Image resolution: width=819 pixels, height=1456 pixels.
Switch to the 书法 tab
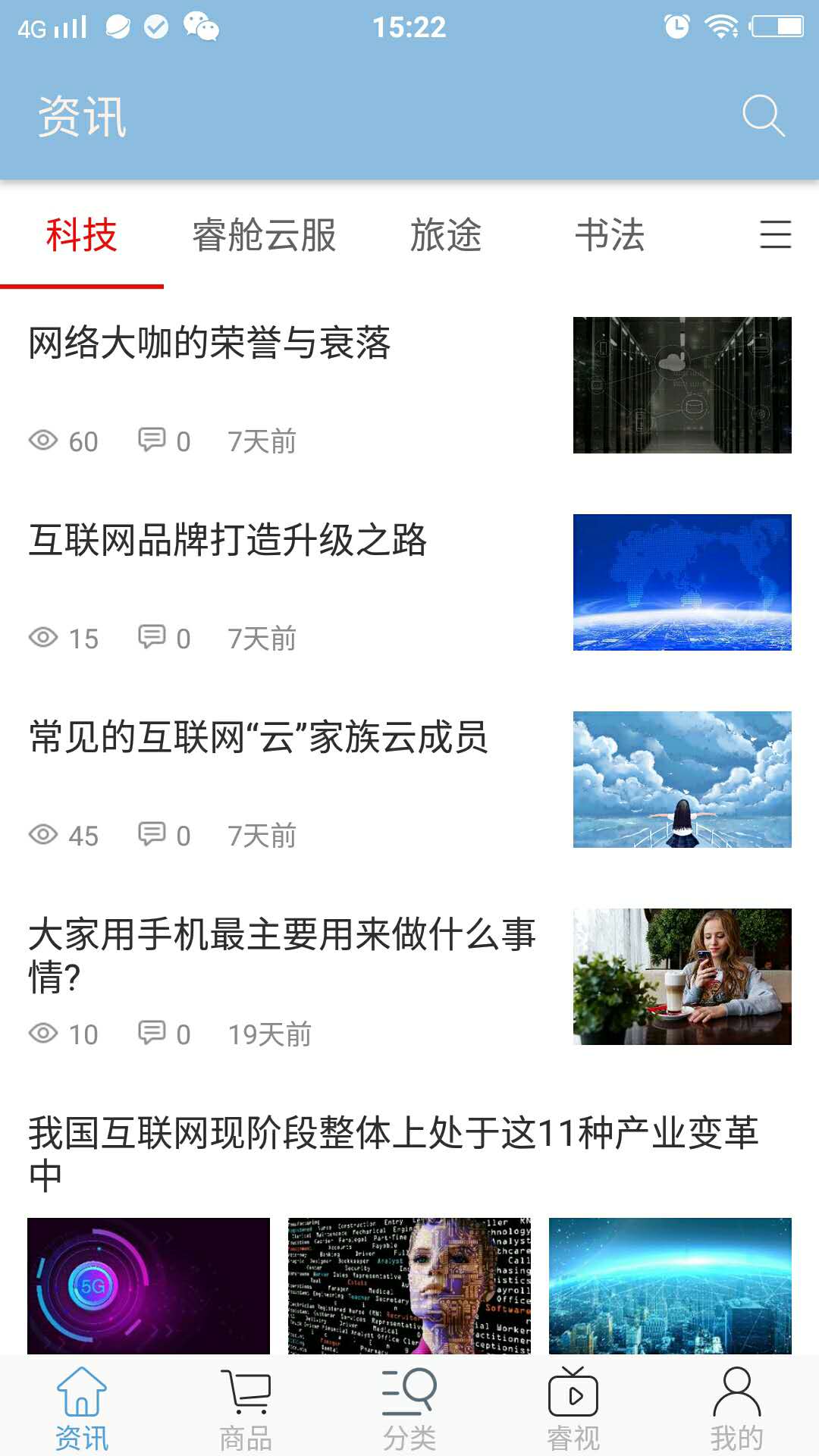(x=610, y=235)
